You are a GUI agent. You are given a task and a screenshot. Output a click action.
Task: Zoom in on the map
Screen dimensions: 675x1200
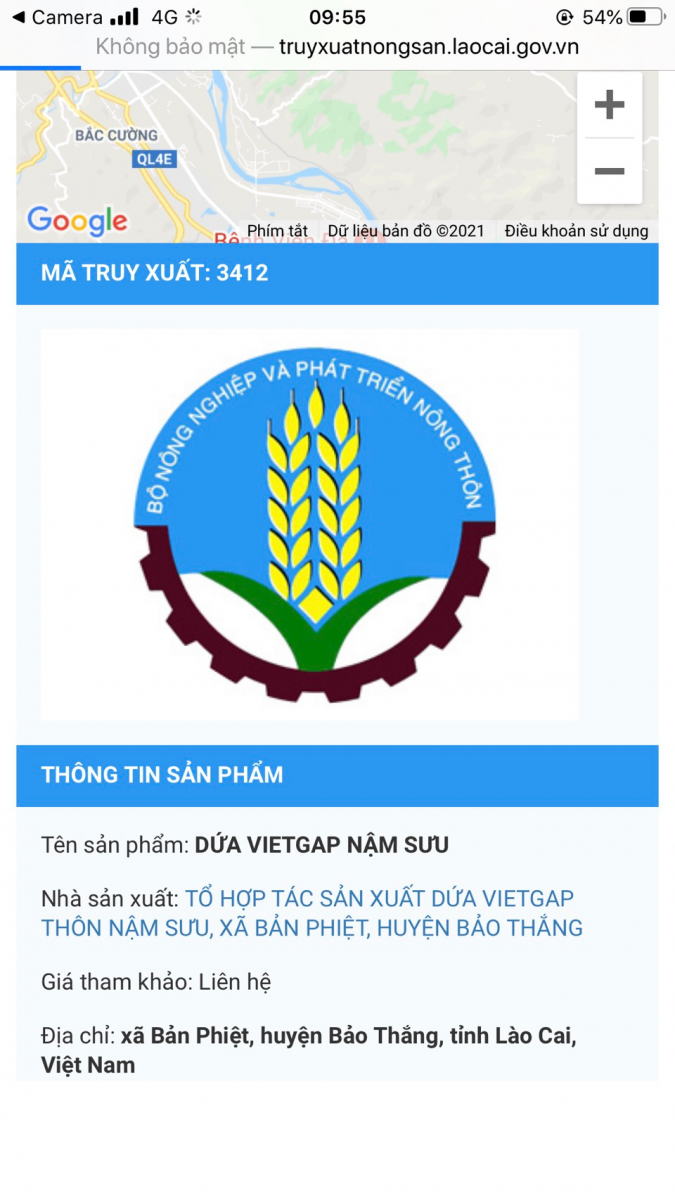tap(609, 105)
